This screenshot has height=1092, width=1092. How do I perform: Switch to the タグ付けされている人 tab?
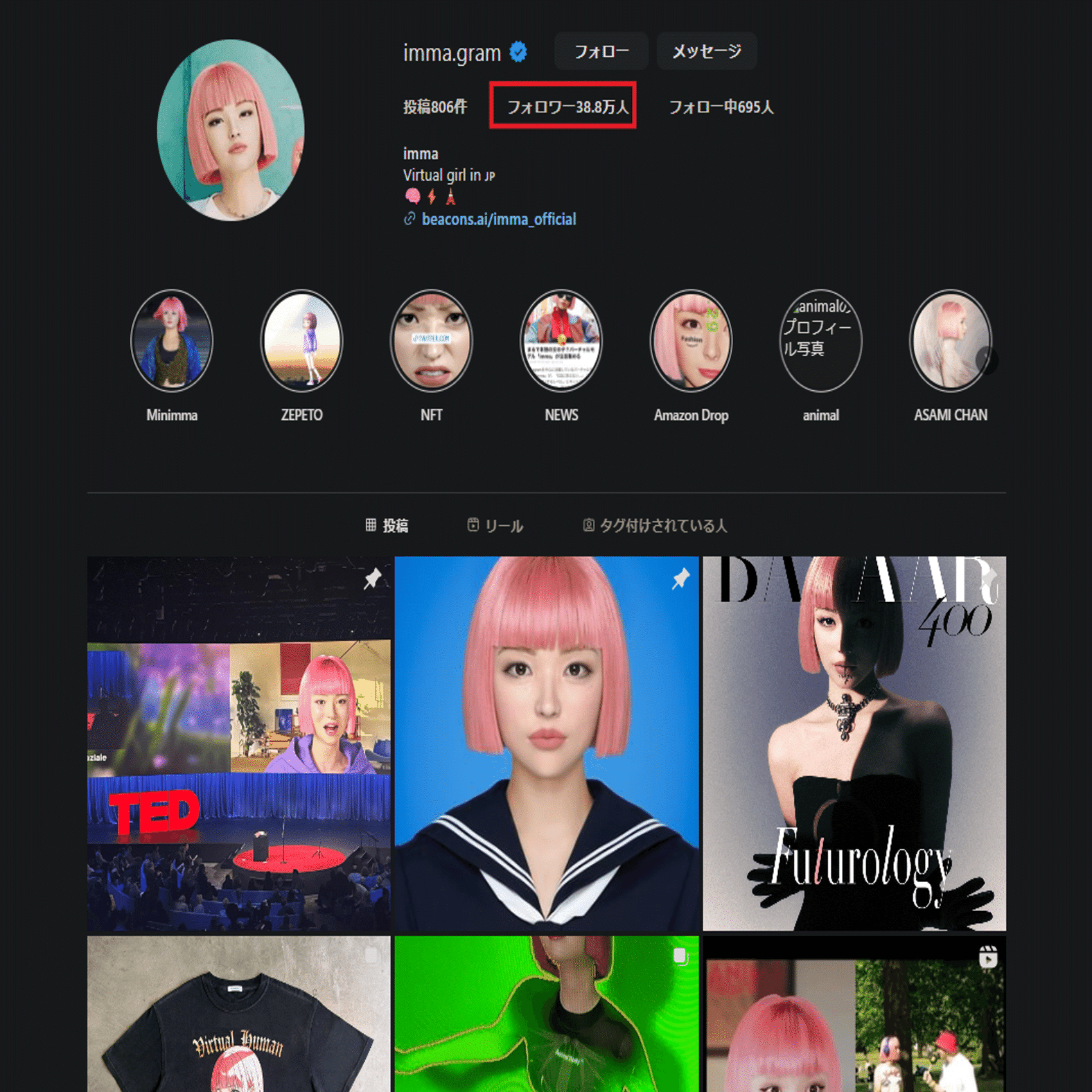coord(655,526)
